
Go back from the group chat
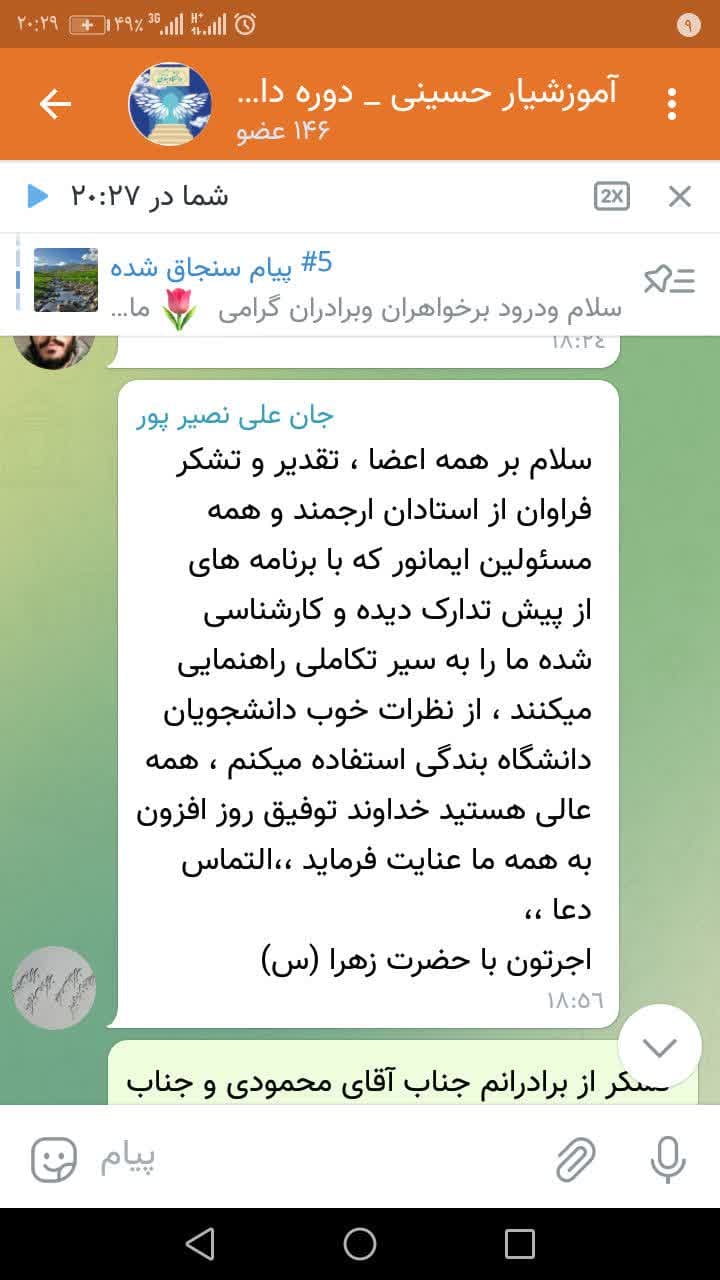coord(55,104)
